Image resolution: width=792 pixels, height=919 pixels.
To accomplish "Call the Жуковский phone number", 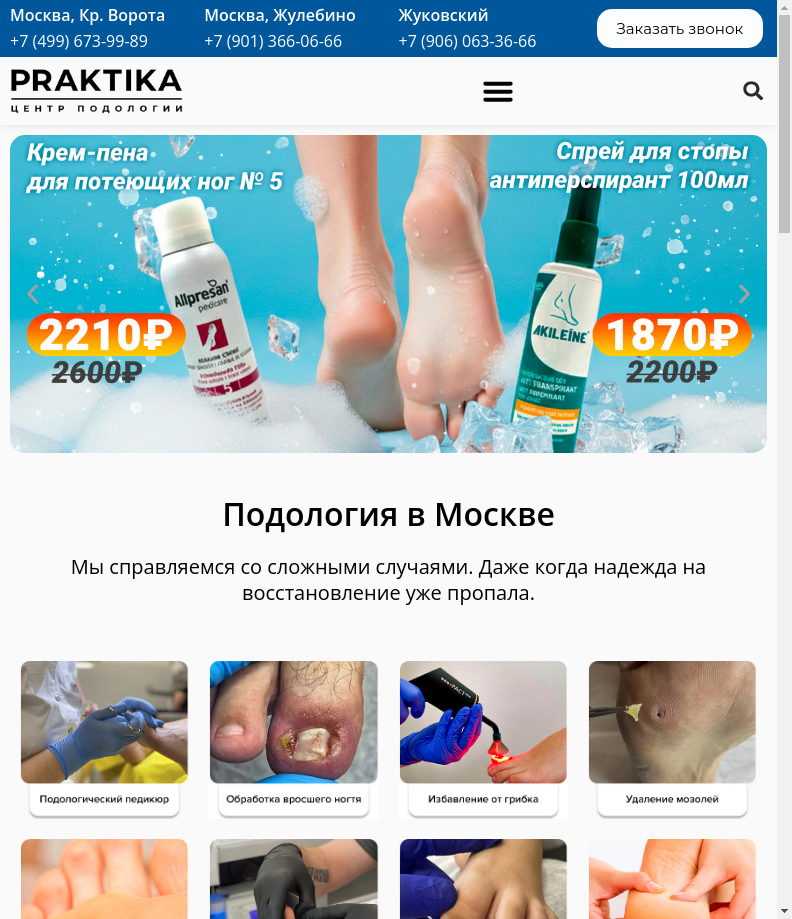I will [467, 41].
